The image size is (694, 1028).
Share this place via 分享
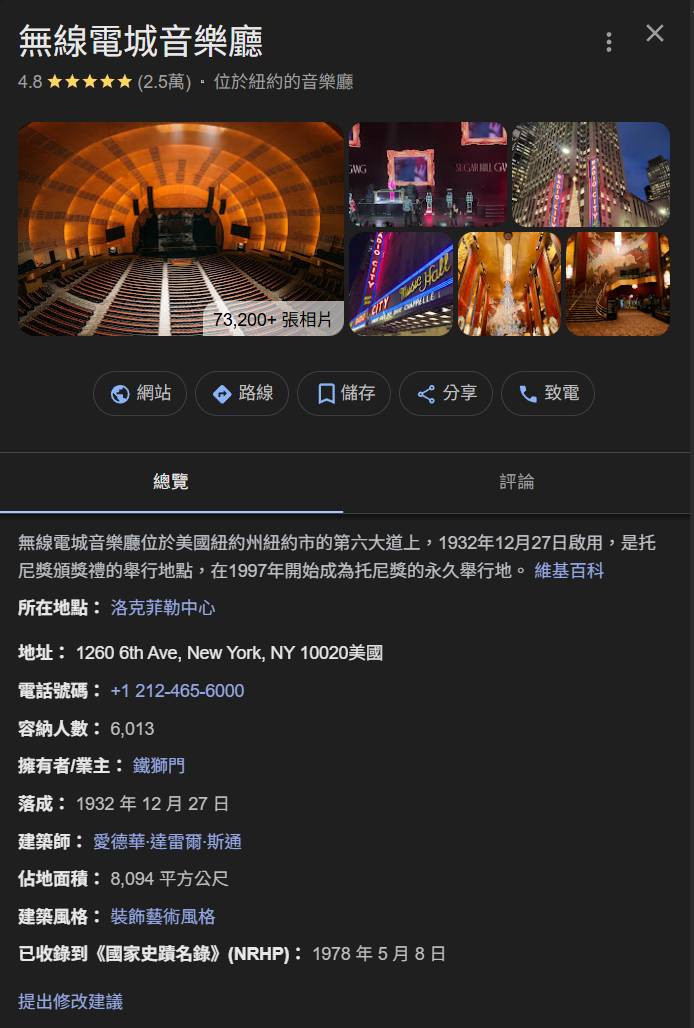pos(446,393)
